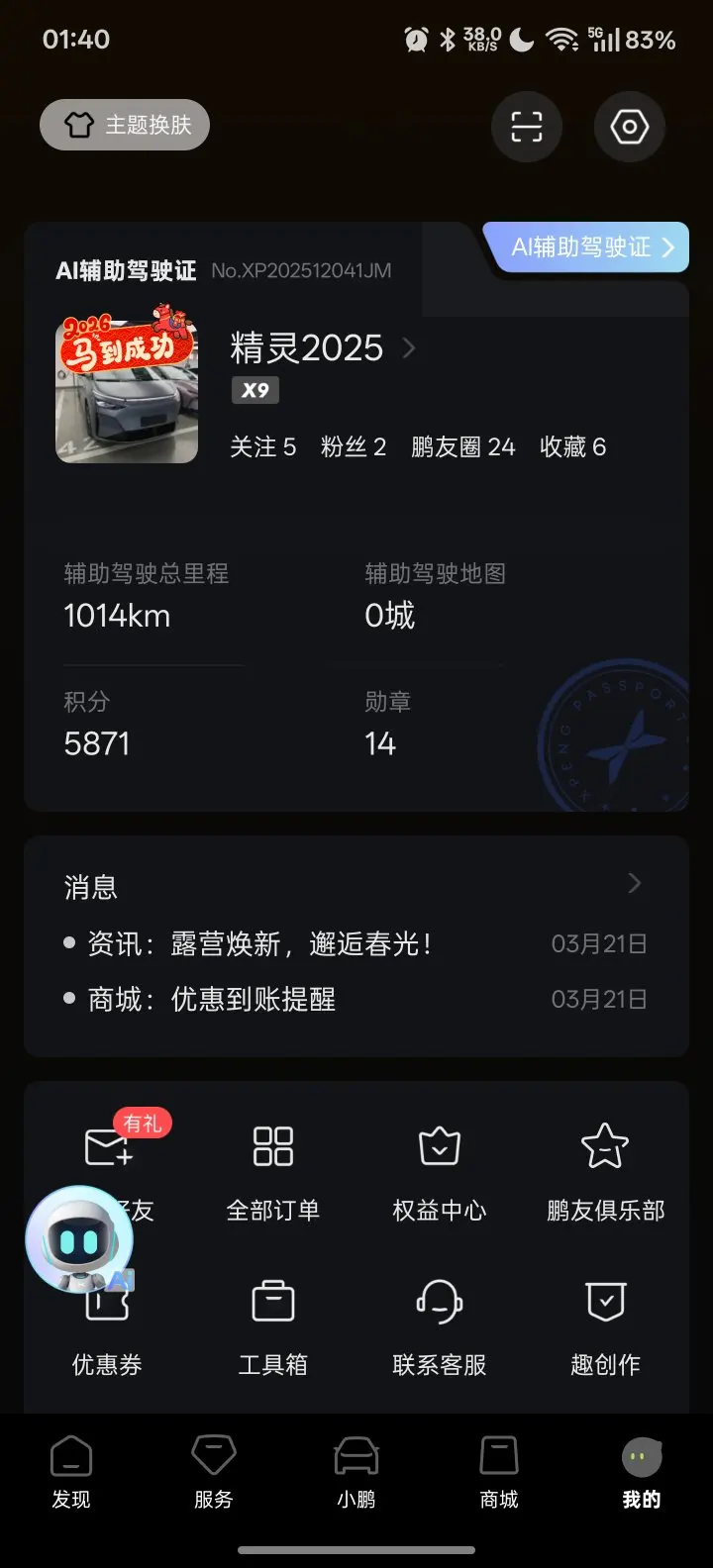Open 联系客服 customer service
This screenshot has height=1568, width=713.
(440, 1324)
